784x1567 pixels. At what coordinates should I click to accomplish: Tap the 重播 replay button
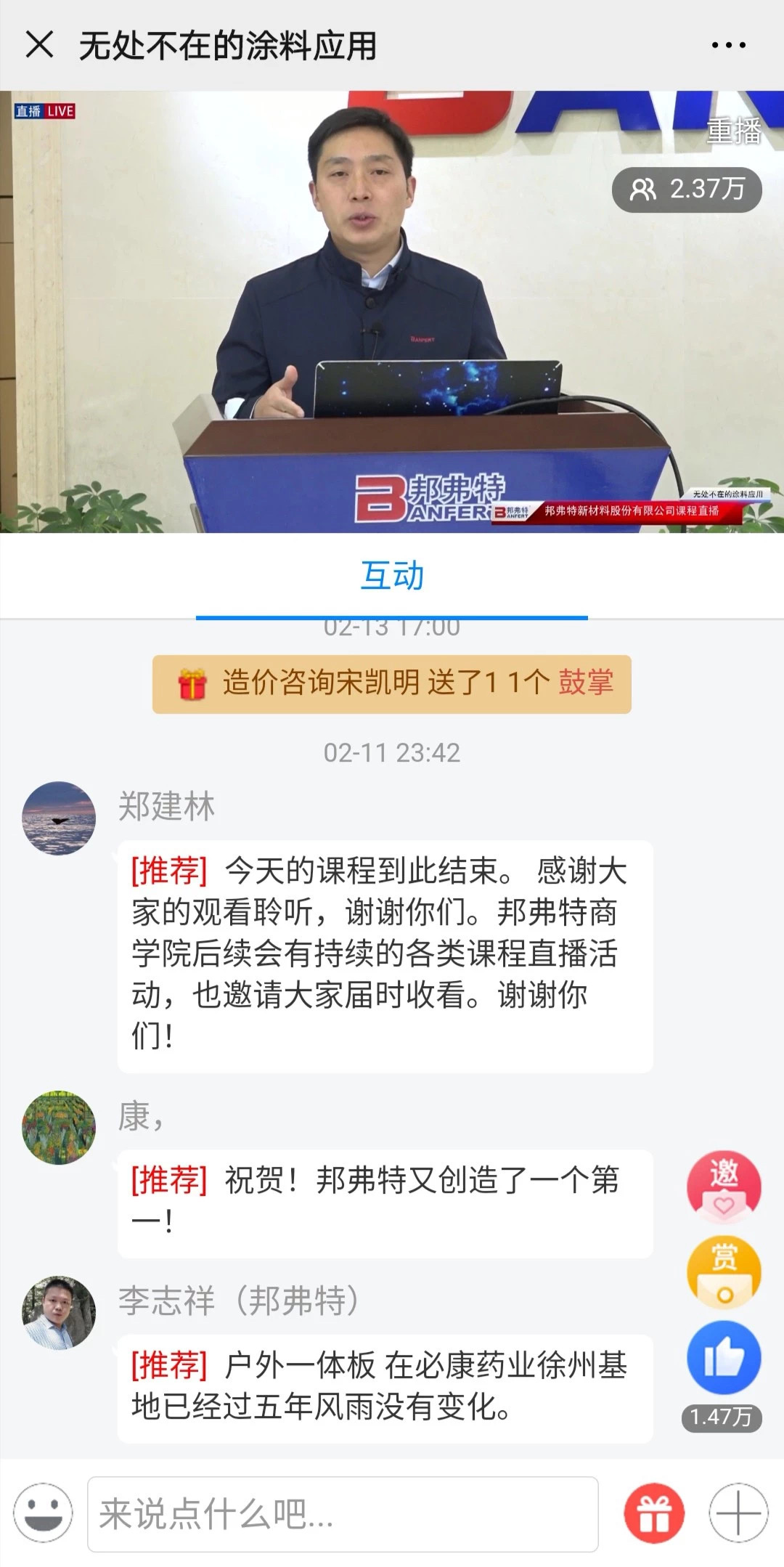pos(734,131)
